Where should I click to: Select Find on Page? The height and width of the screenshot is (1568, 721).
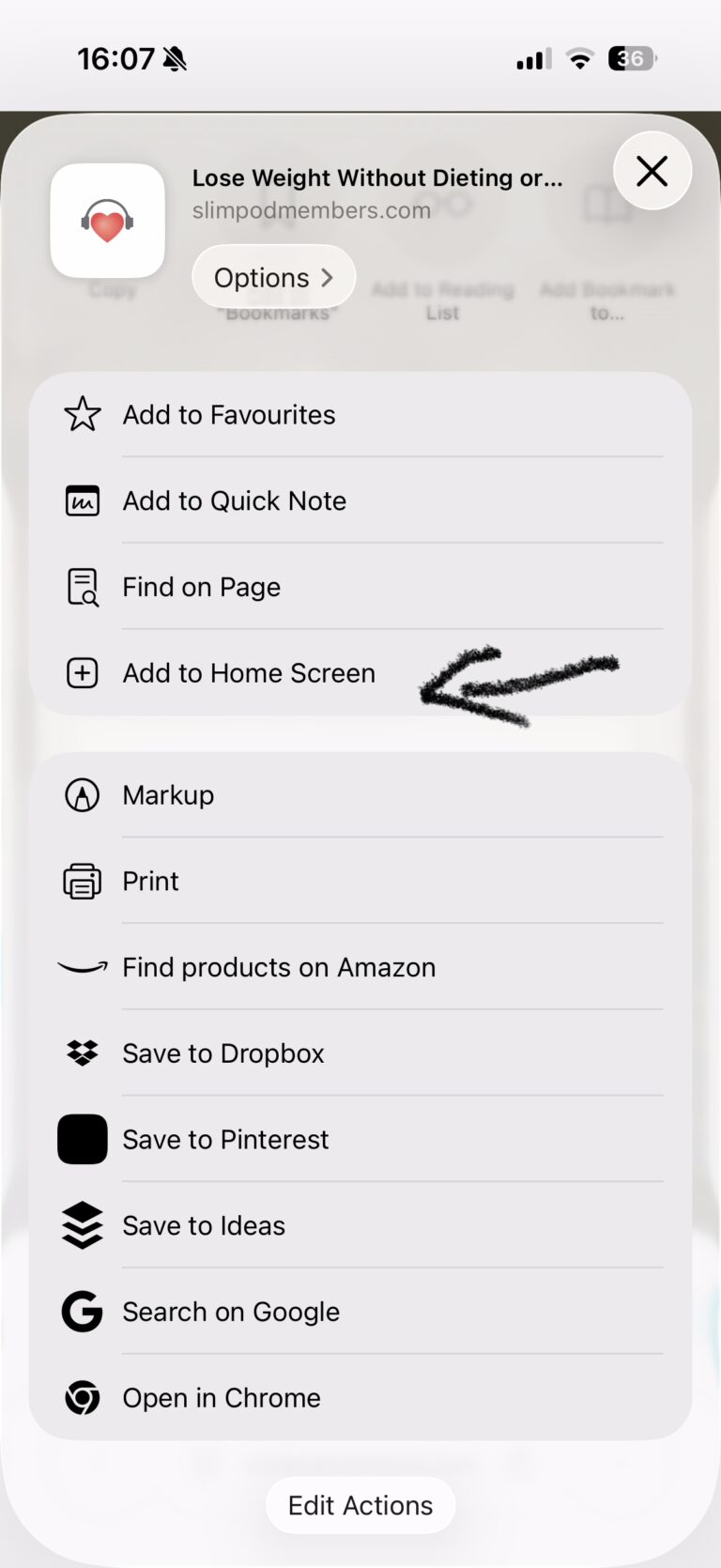[x=202, y=588]
